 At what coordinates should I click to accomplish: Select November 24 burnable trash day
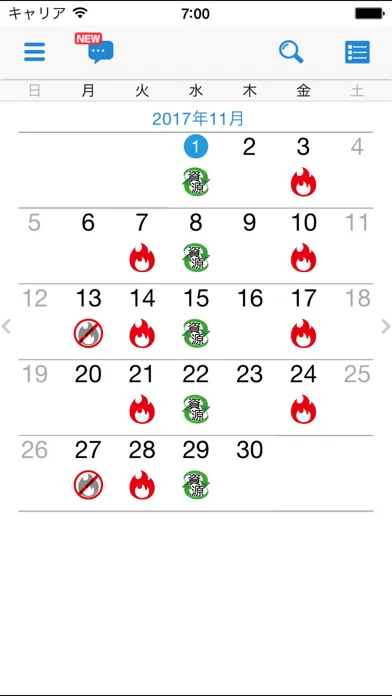[x=304, y=398]
